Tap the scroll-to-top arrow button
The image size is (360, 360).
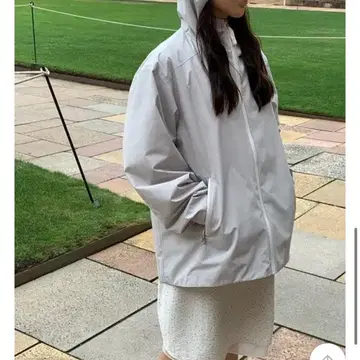coord(327,353)
